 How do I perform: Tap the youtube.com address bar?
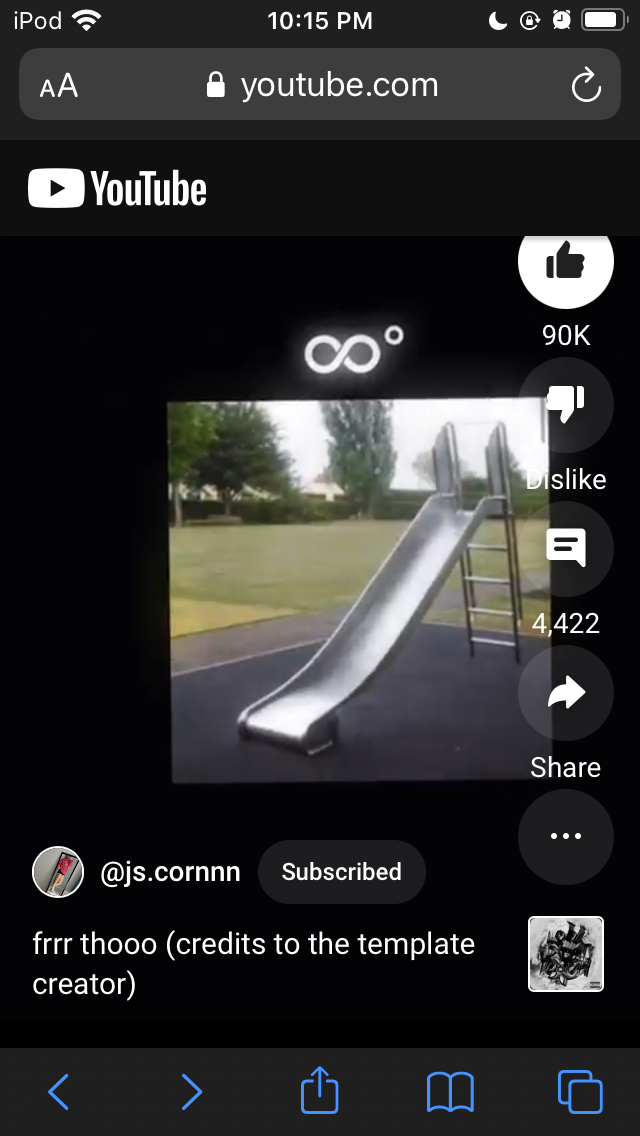tap(322, 85)
